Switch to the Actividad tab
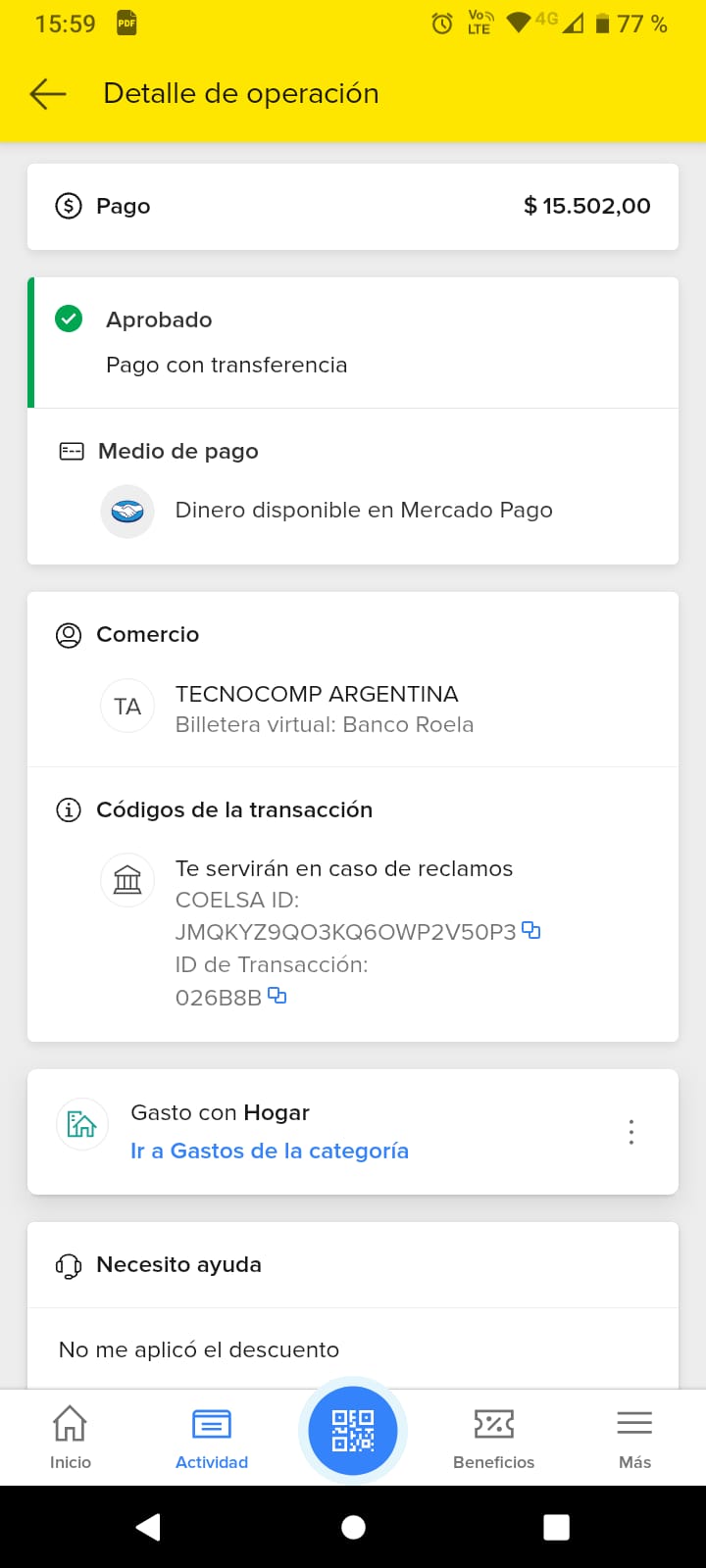The width and height of the screenshot is (706, 1568). click(x=212, y=1437)
